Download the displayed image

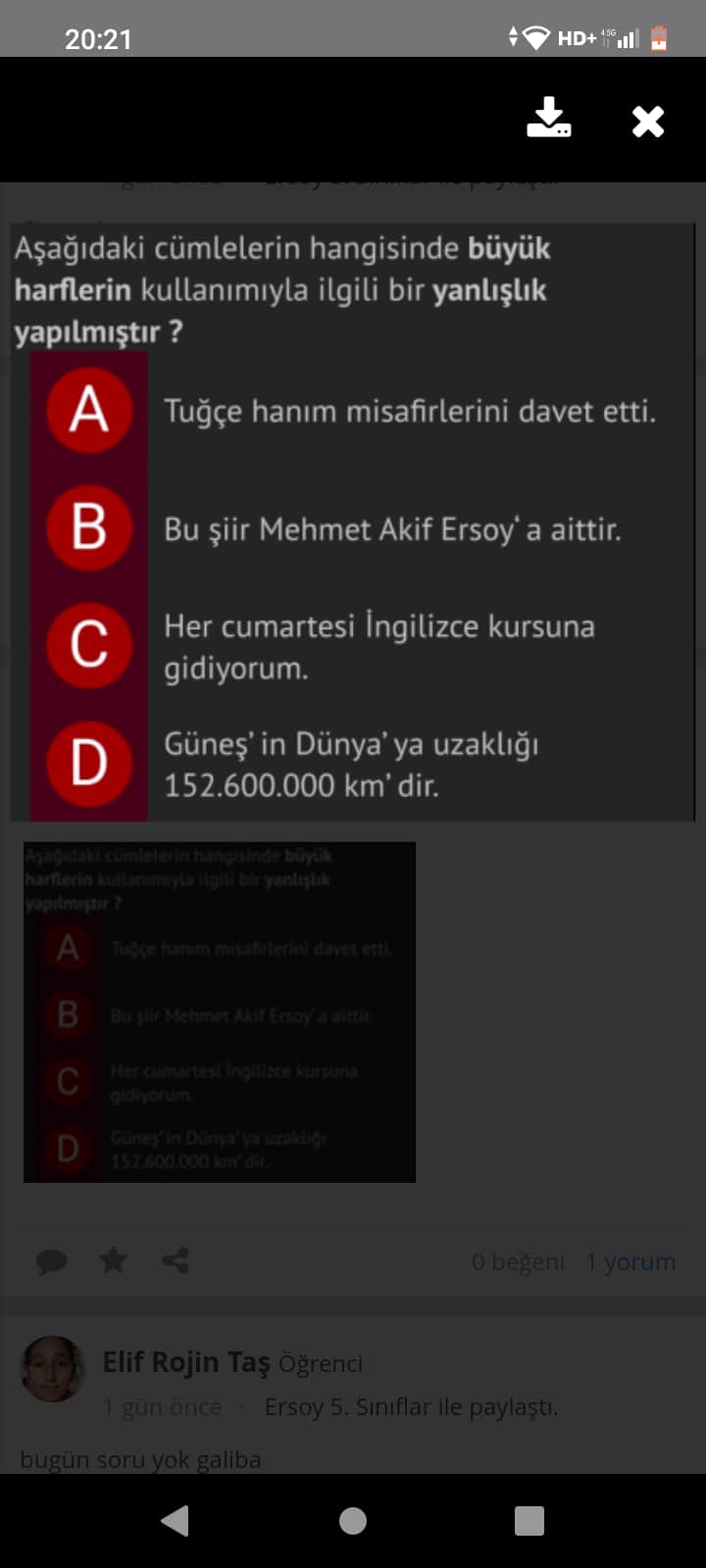(x=548, y=119)
